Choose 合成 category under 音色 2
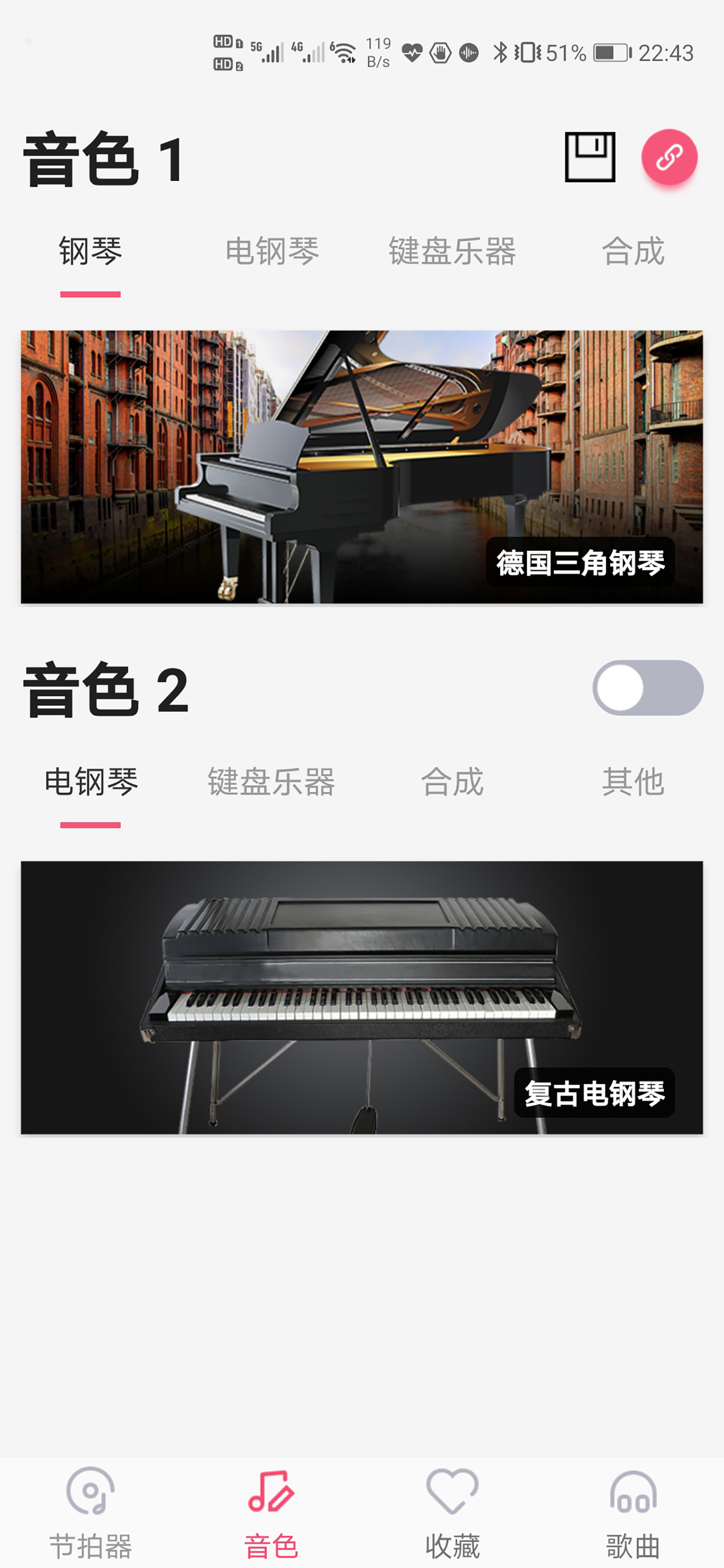724x1568 pixels. click(x=452, y=782)
